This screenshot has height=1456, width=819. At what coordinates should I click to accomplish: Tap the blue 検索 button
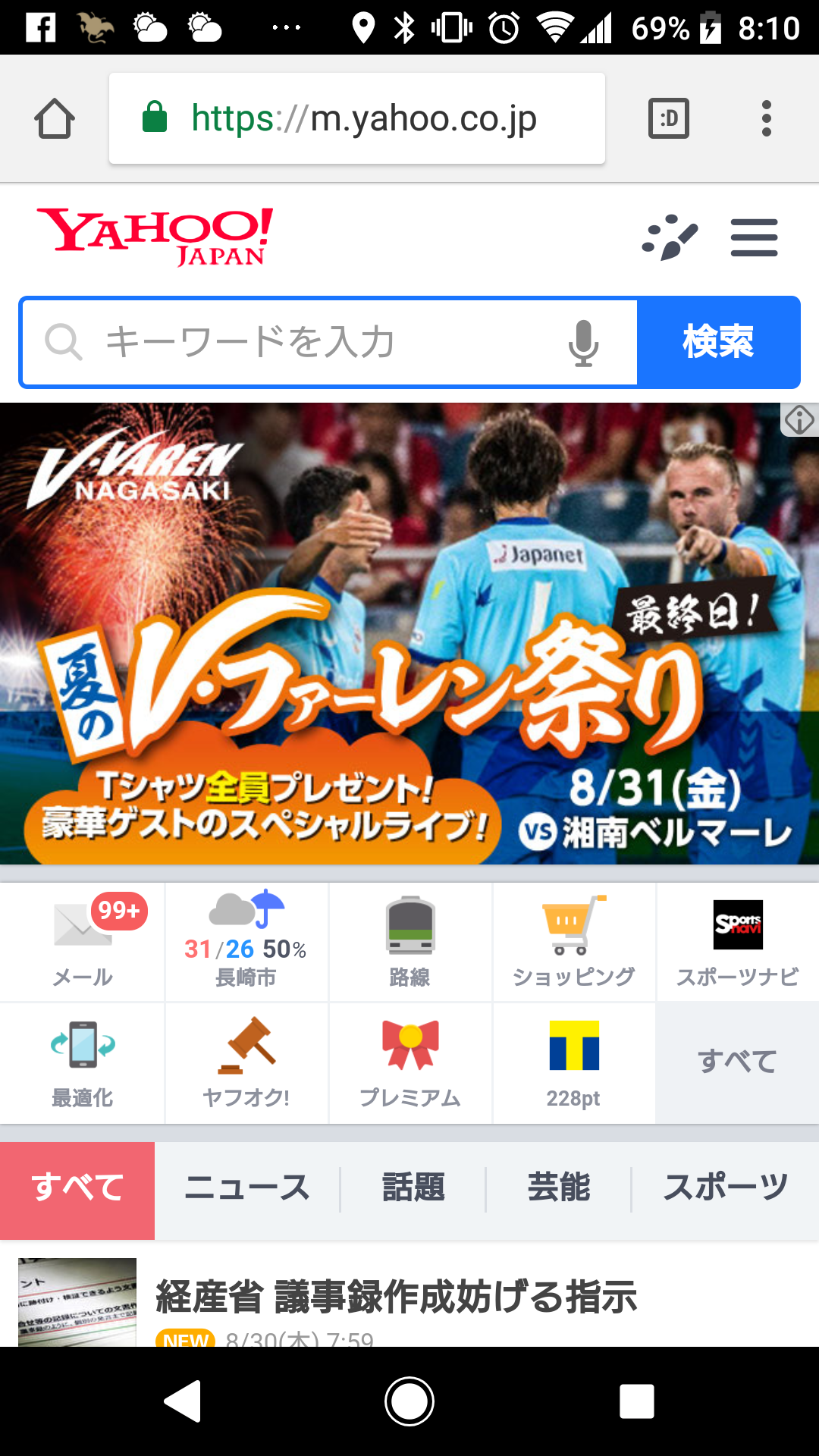[x=718, y=342]
